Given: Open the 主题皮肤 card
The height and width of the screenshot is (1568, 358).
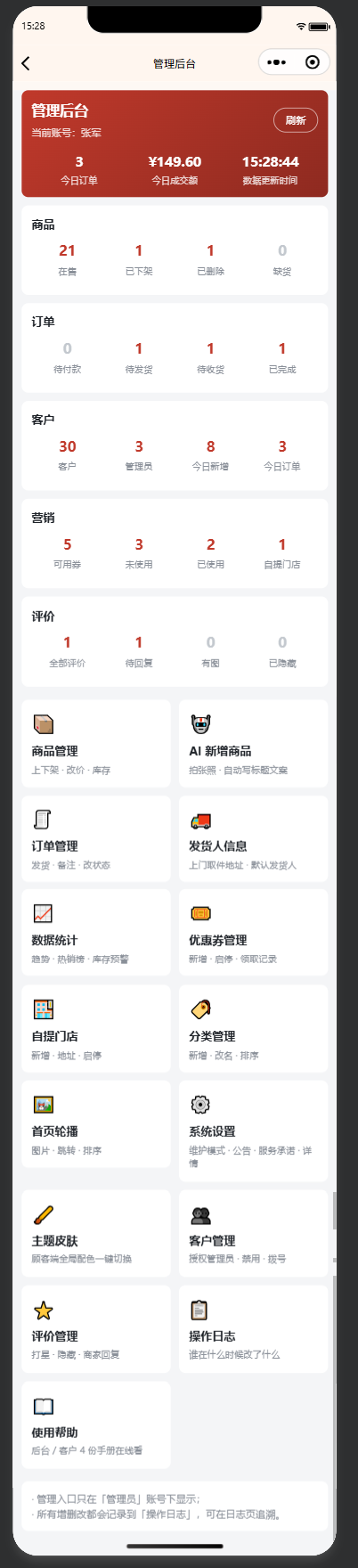Looking at the screenshot, I should coord(96,1234).
